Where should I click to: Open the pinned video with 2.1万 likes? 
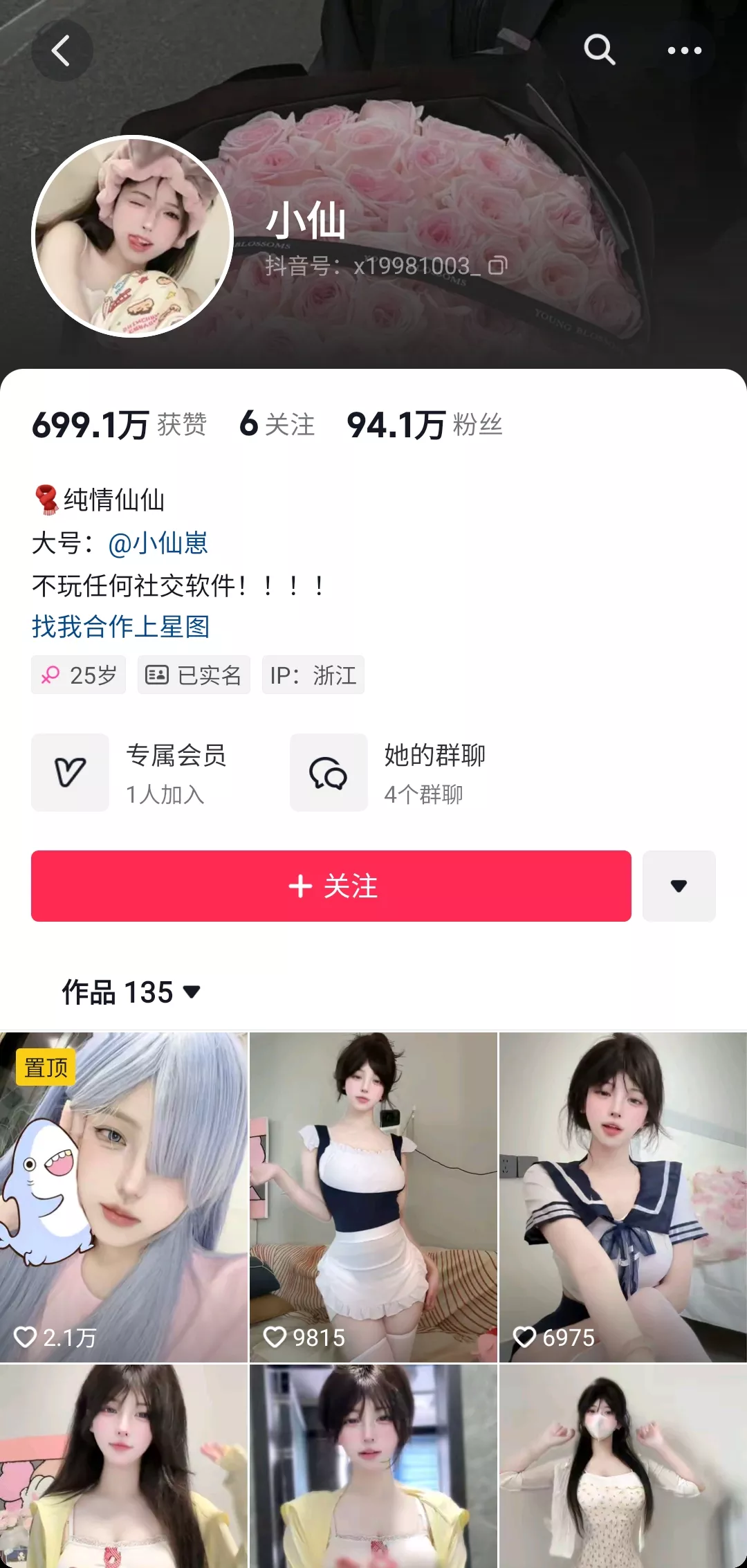pos(123,1197)
